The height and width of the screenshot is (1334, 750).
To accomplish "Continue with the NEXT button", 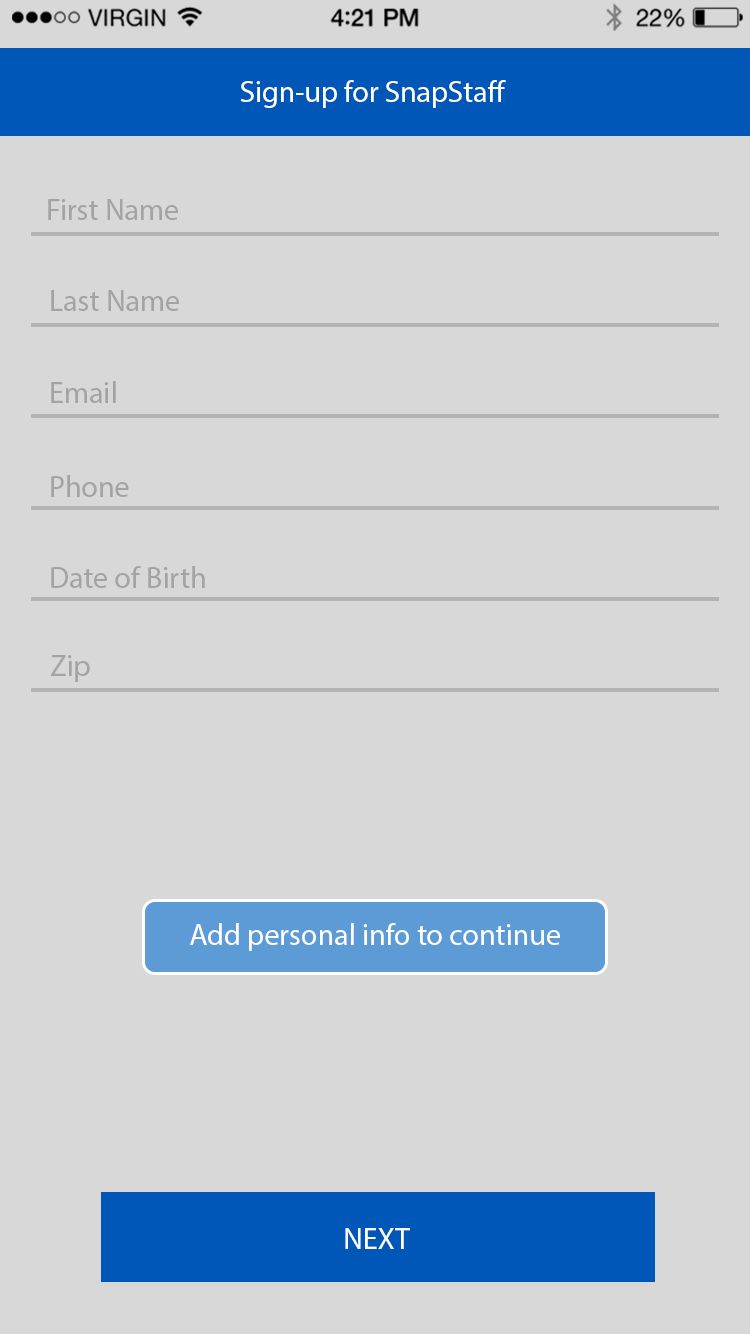I will (x=377, y=1237).
